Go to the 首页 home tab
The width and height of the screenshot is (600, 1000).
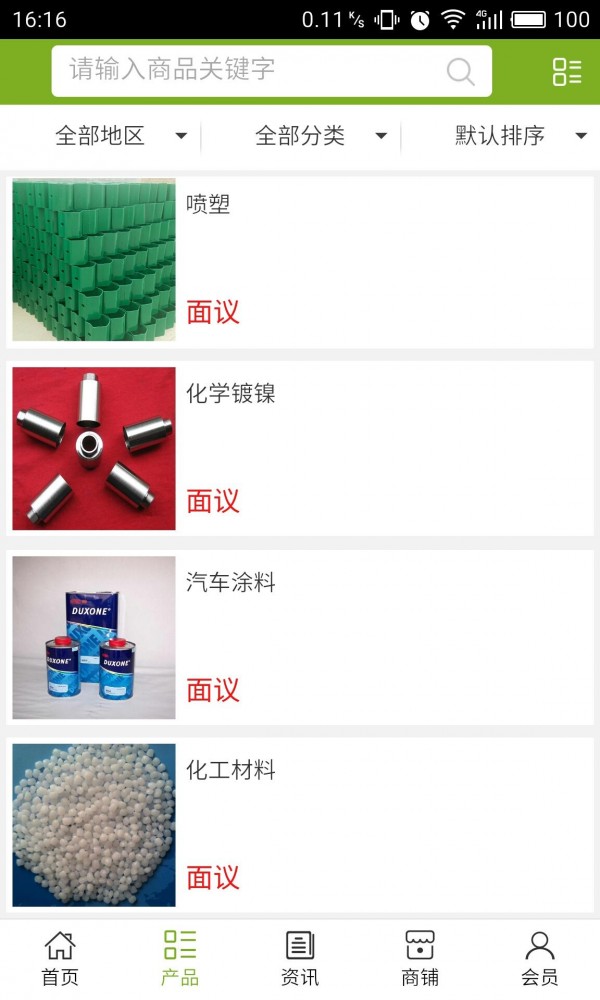tap(60, 958)
